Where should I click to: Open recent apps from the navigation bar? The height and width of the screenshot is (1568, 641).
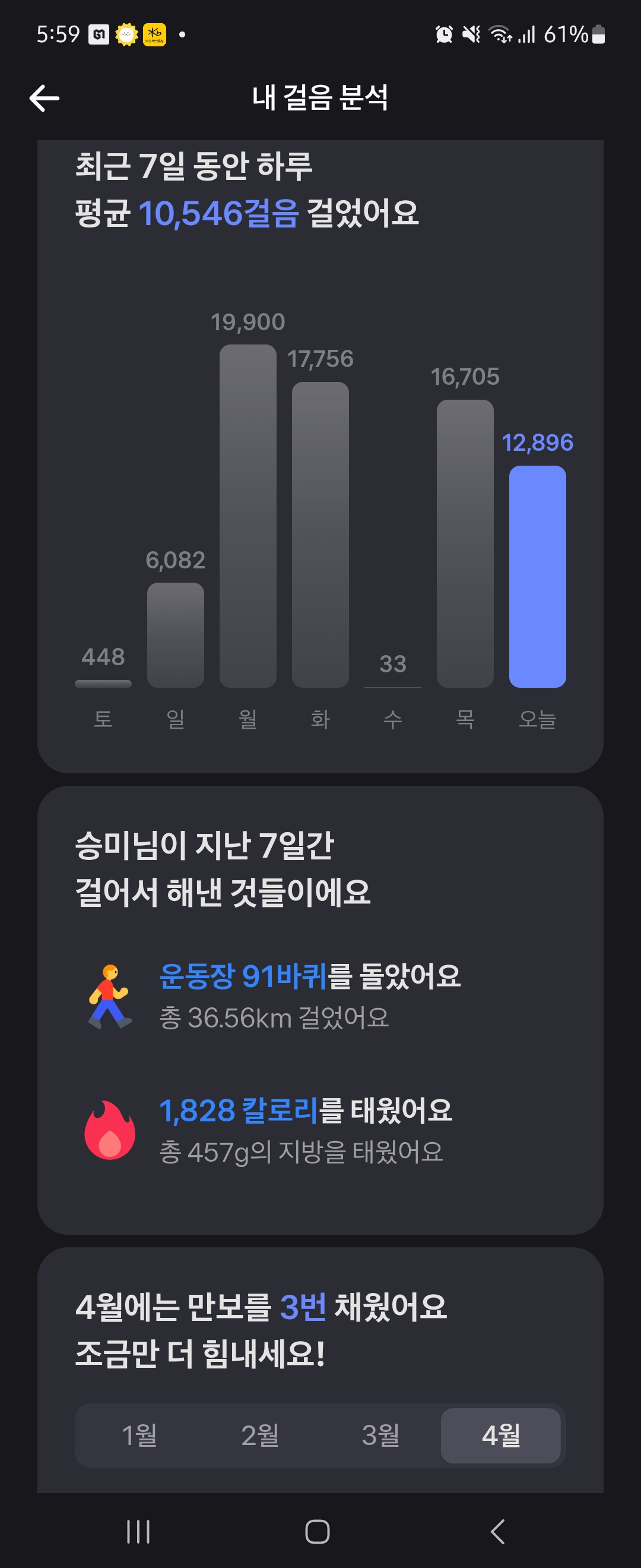tap(138, 1531)
